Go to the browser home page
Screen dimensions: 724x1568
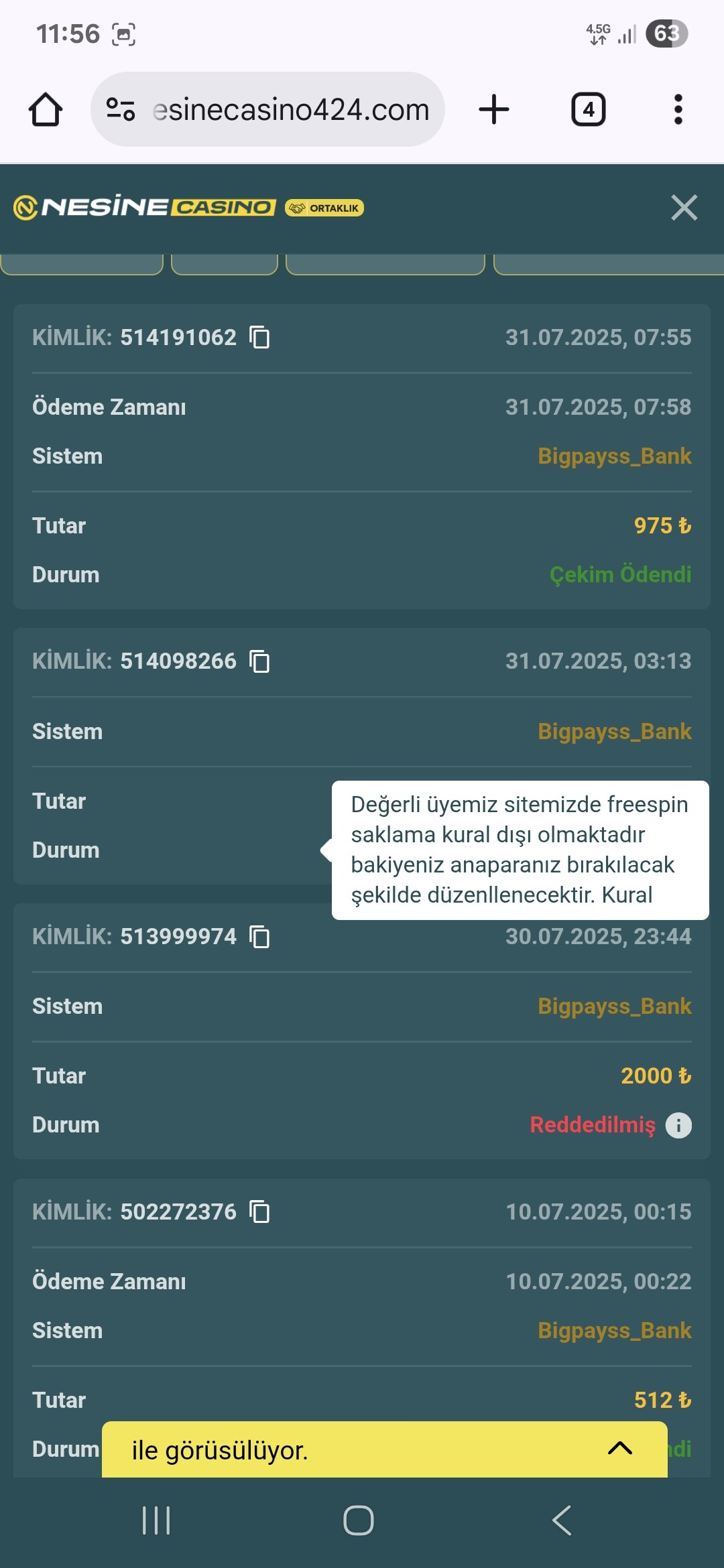(x=46, y=109)
